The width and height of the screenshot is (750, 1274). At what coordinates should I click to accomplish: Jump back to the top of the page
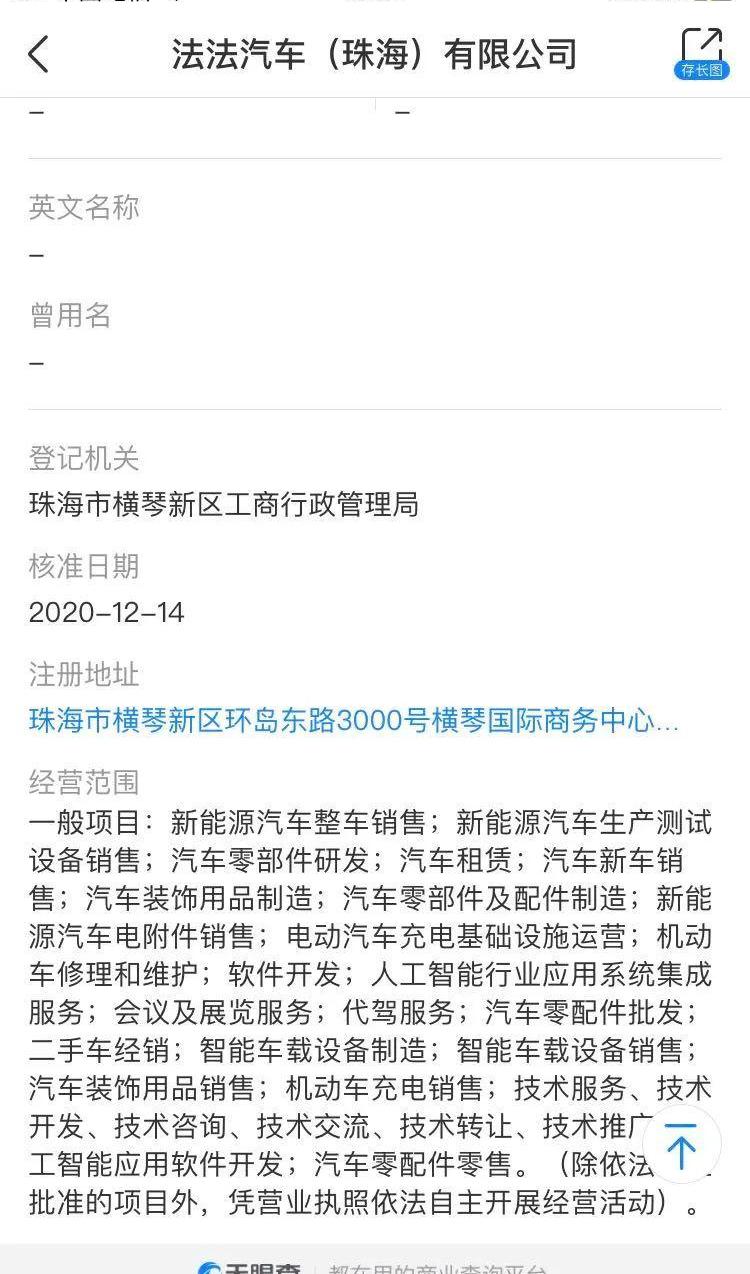coord(681,1146)
